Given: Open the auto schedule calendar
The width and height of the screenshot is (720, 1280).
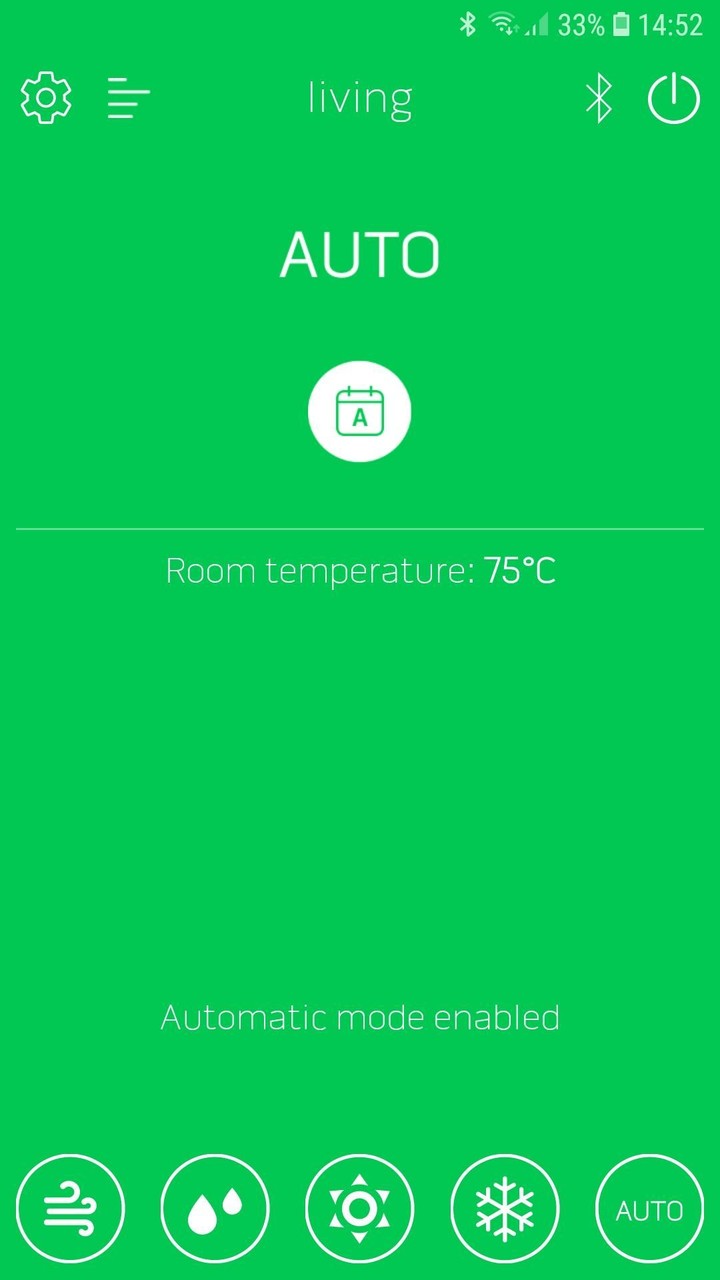Looking at the screenshot, I should click(360, 413).
